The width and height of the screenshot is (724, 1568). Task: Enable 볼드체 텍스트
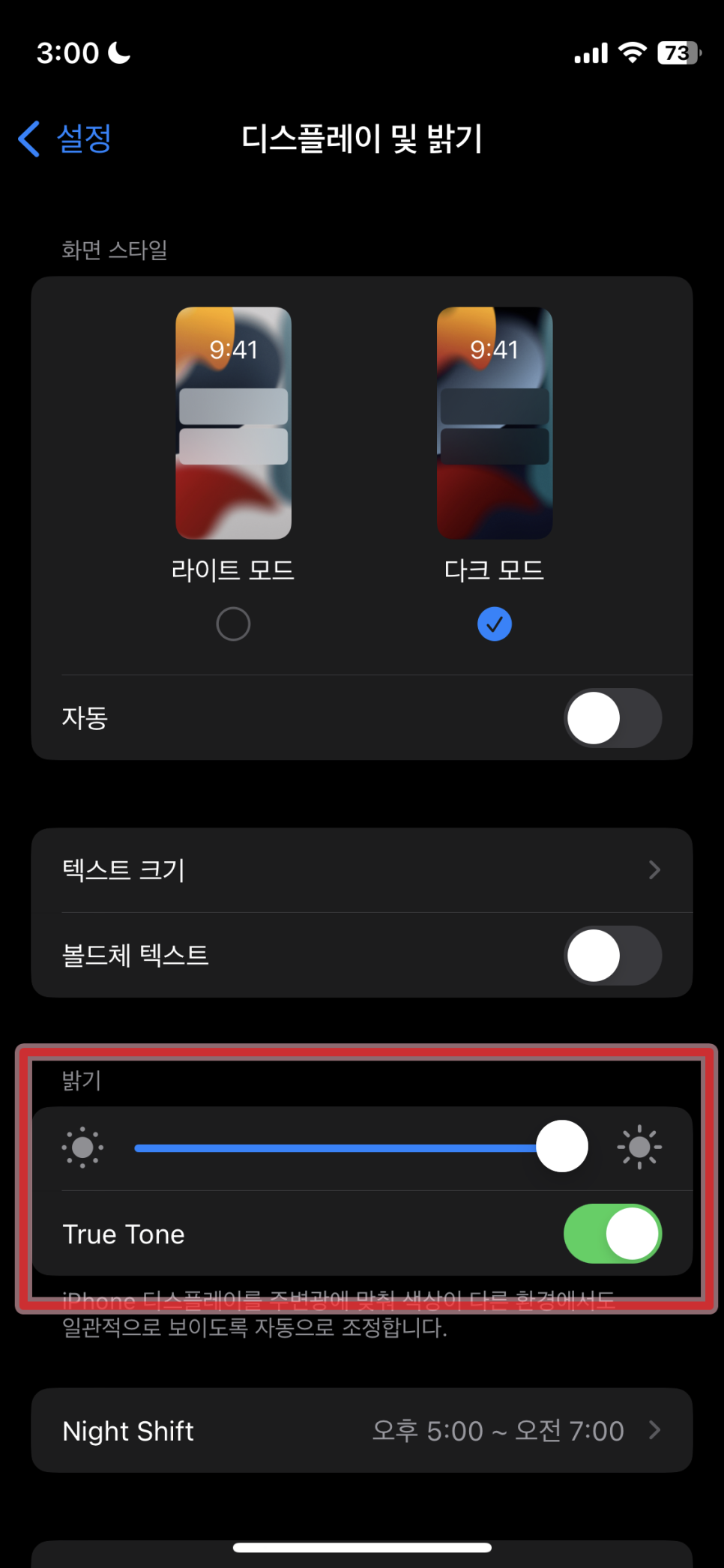tap(612, 956)
